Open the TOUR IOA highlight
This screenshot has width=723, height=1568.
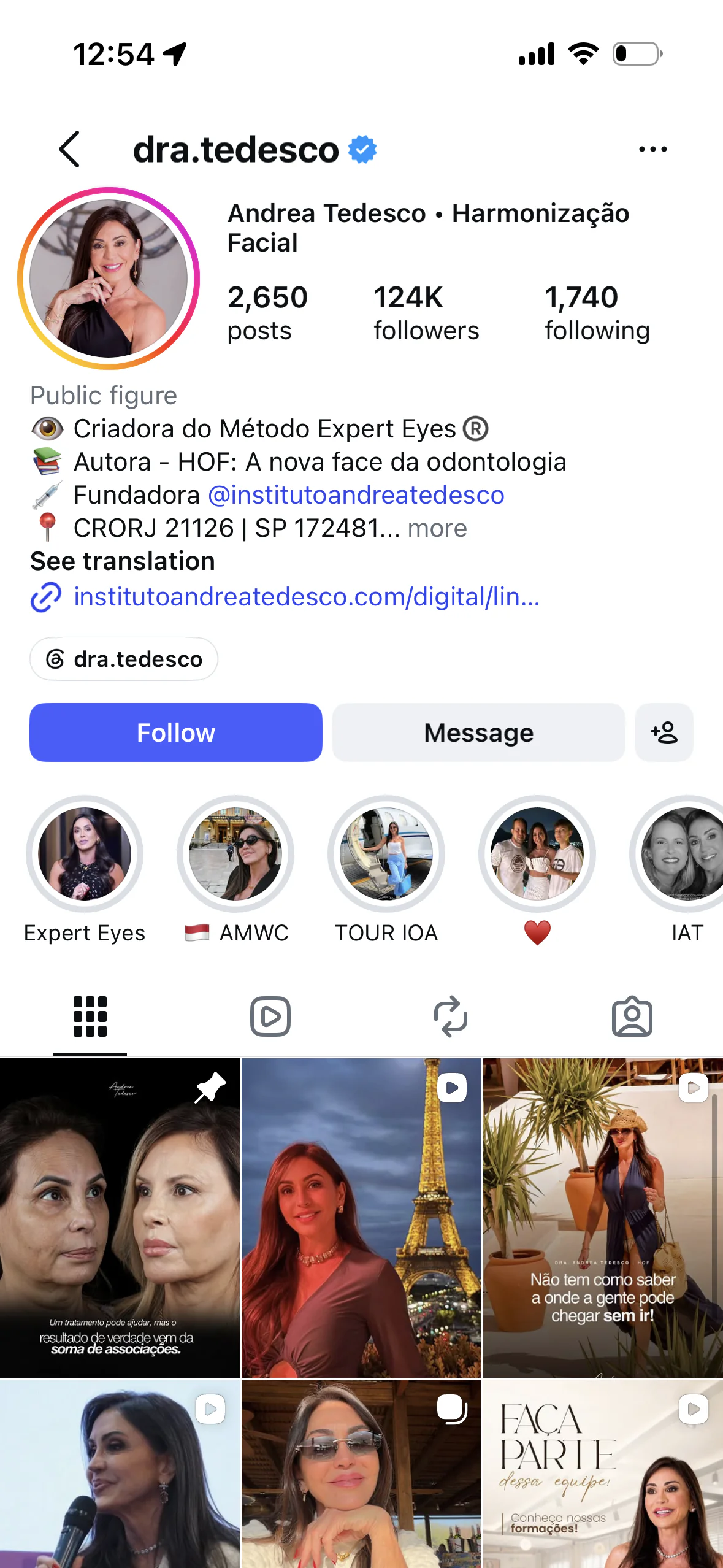[386, 869]
